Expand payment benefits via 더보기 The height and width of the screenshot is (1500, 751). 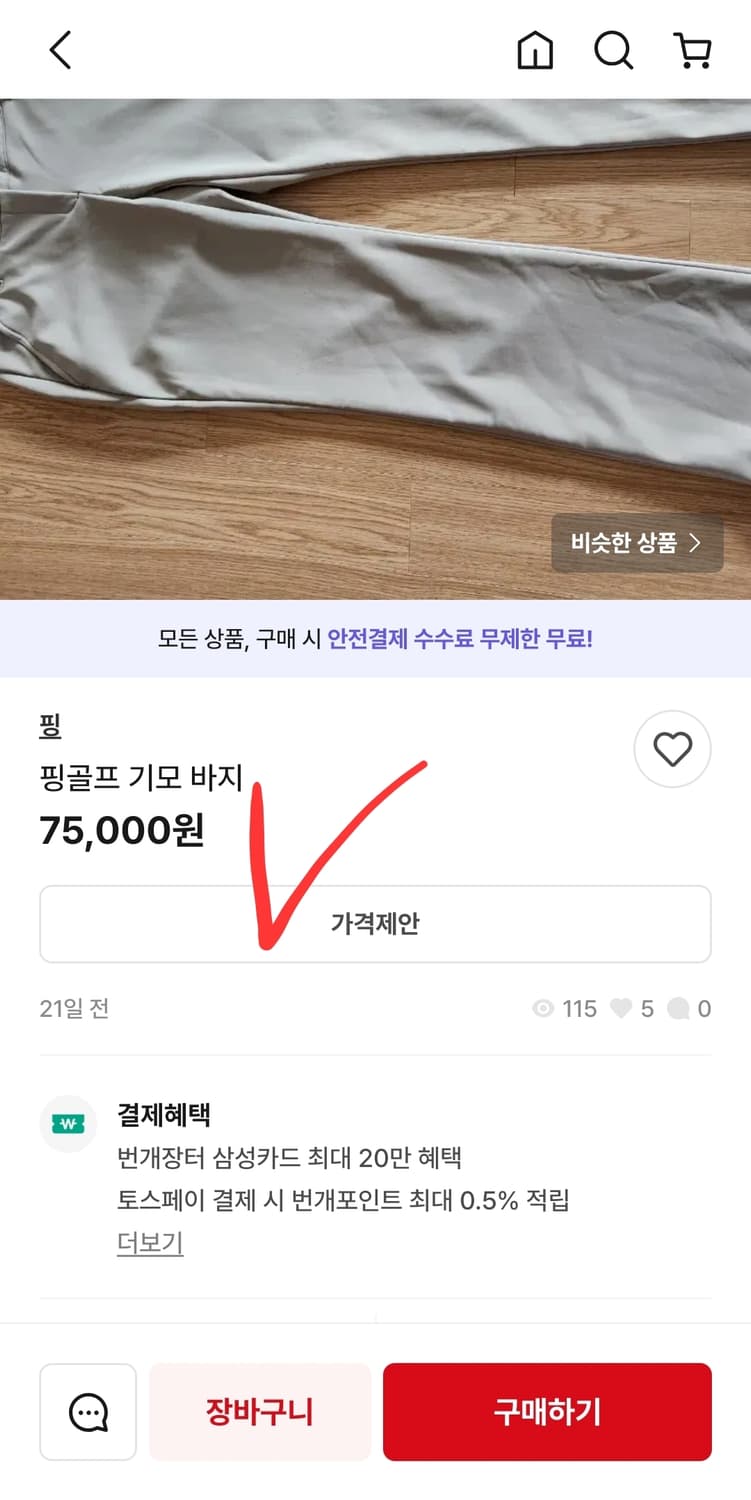[149, 1245]
